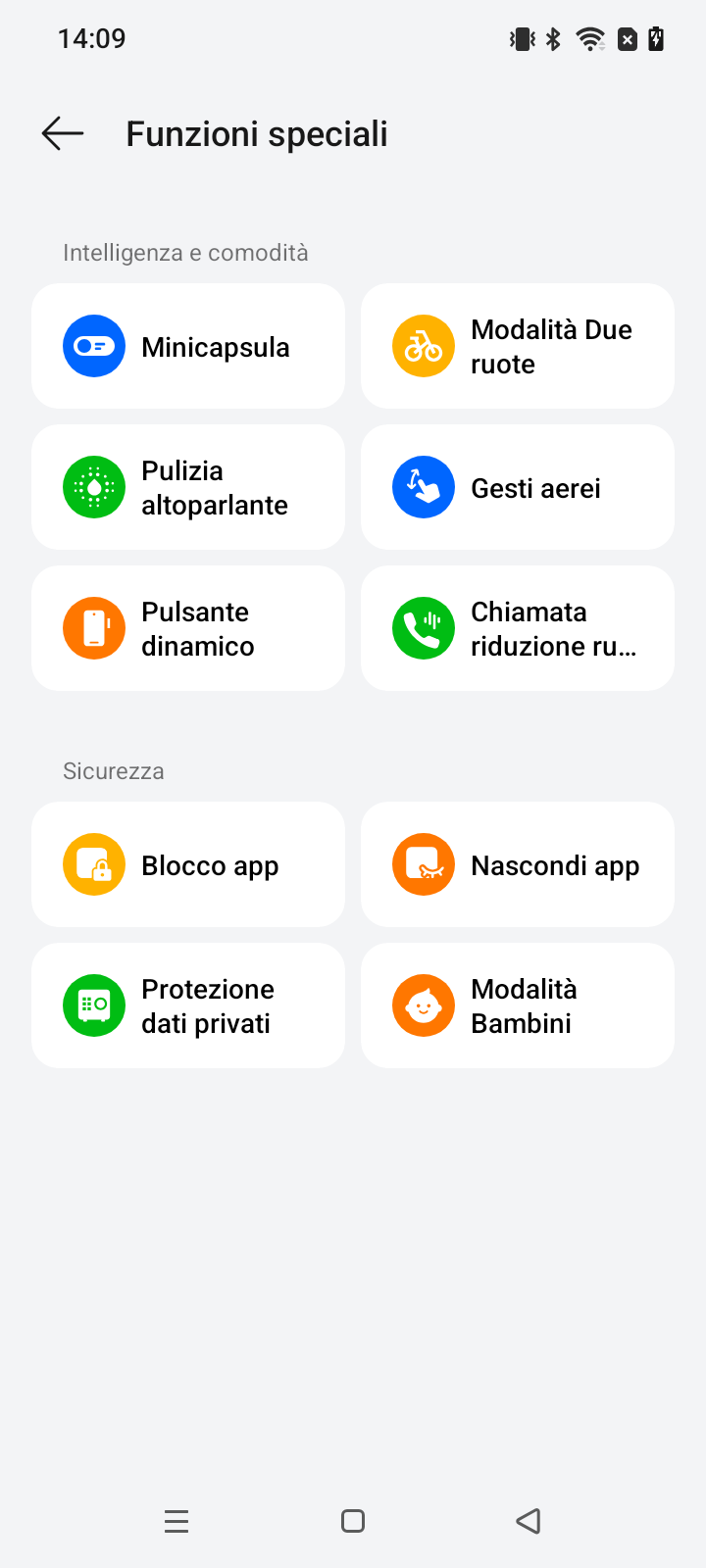Open Blocco app
The width and height of the screenshot is (706, 1568).
click(188, 865)
